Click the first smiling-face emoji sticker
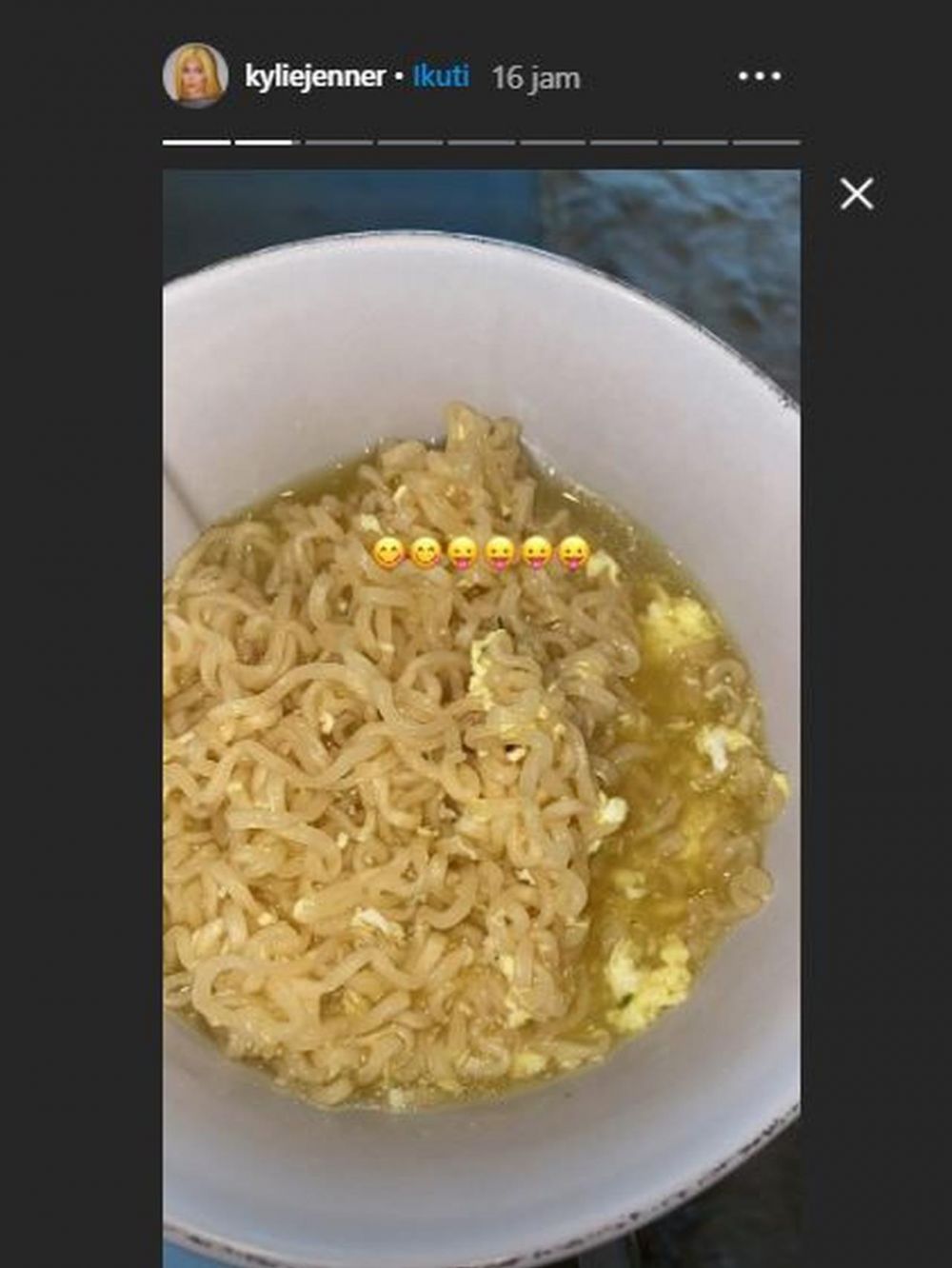The width and height of the screenshot is (952, 1268). (387, 552)
